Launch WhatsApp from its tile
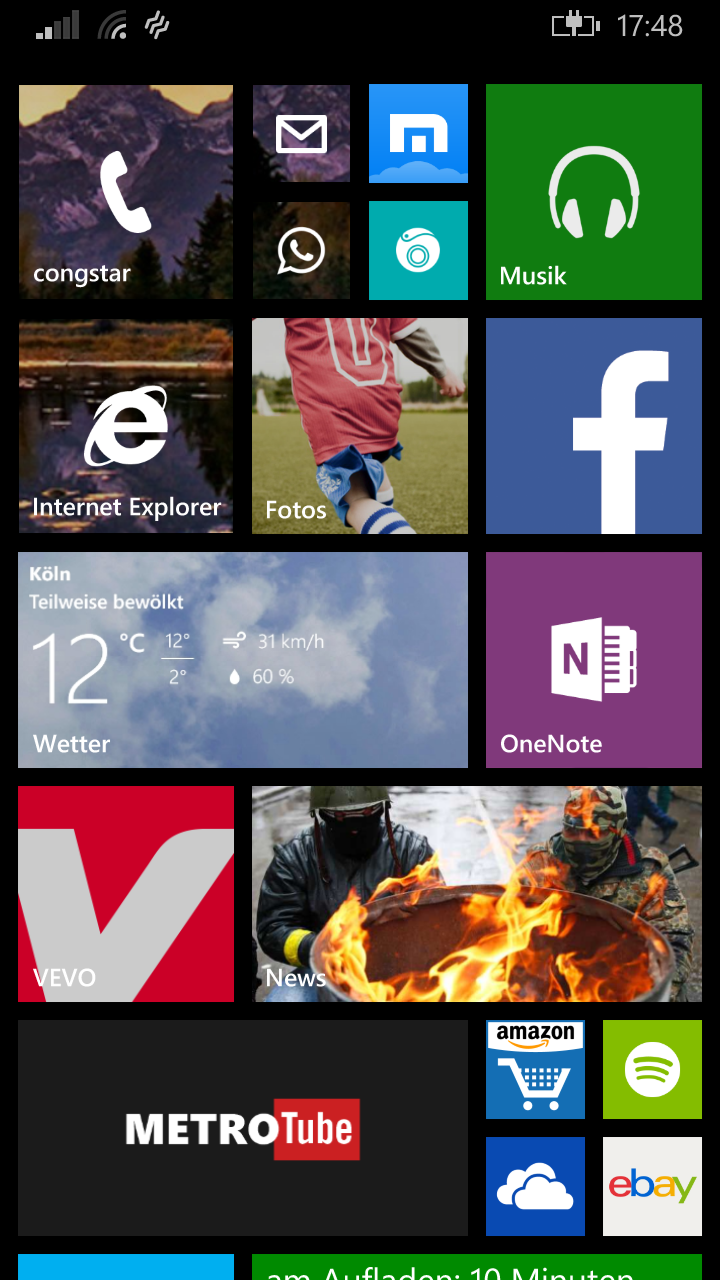720x1280 pixels. click(x=301, y=250)
